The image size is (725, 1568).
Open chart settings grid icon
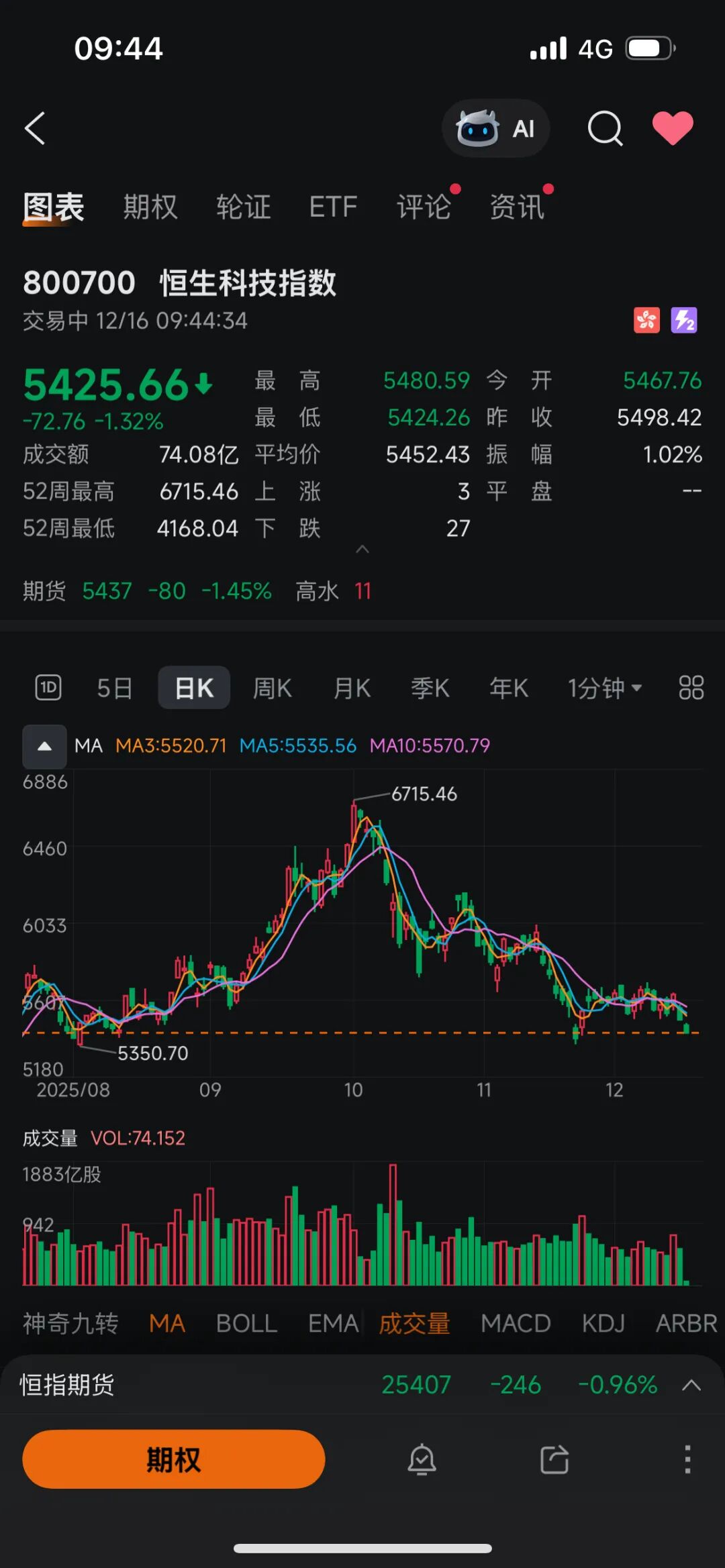point(691,688)
